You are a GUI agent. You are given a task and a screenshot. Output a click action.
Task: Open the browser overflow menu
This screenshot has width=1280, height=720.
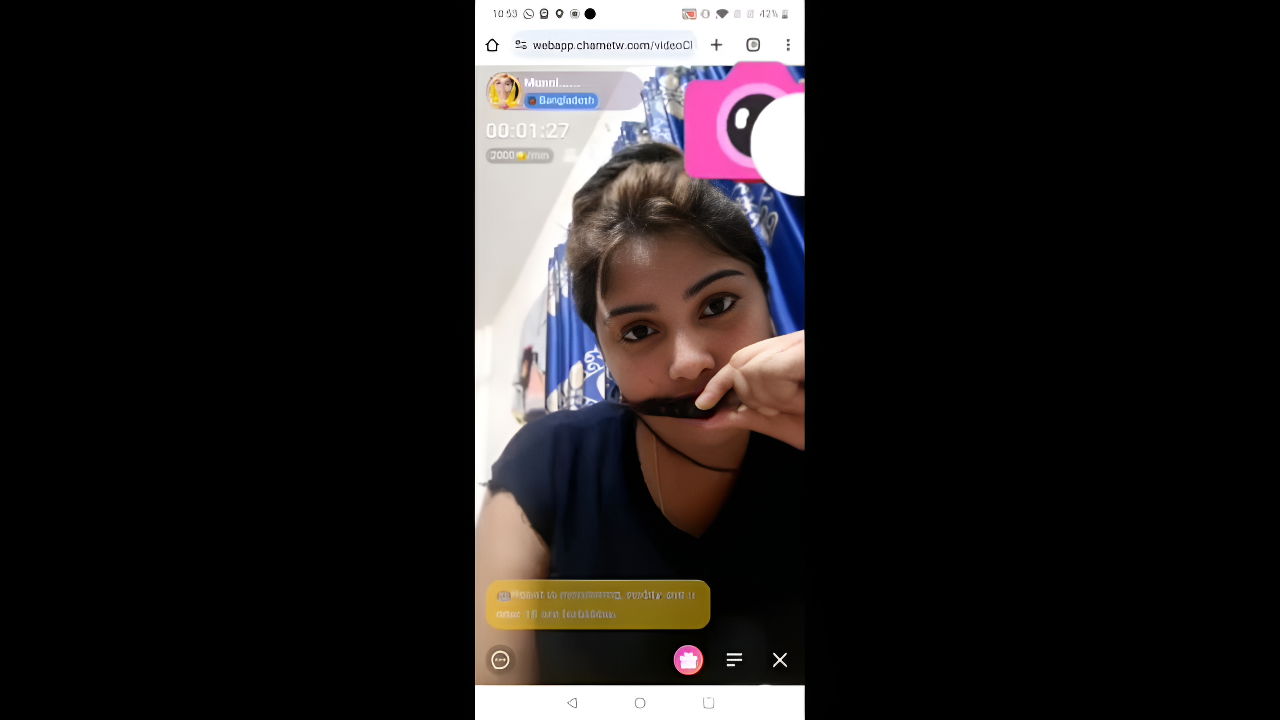click(x=788, y=45)
